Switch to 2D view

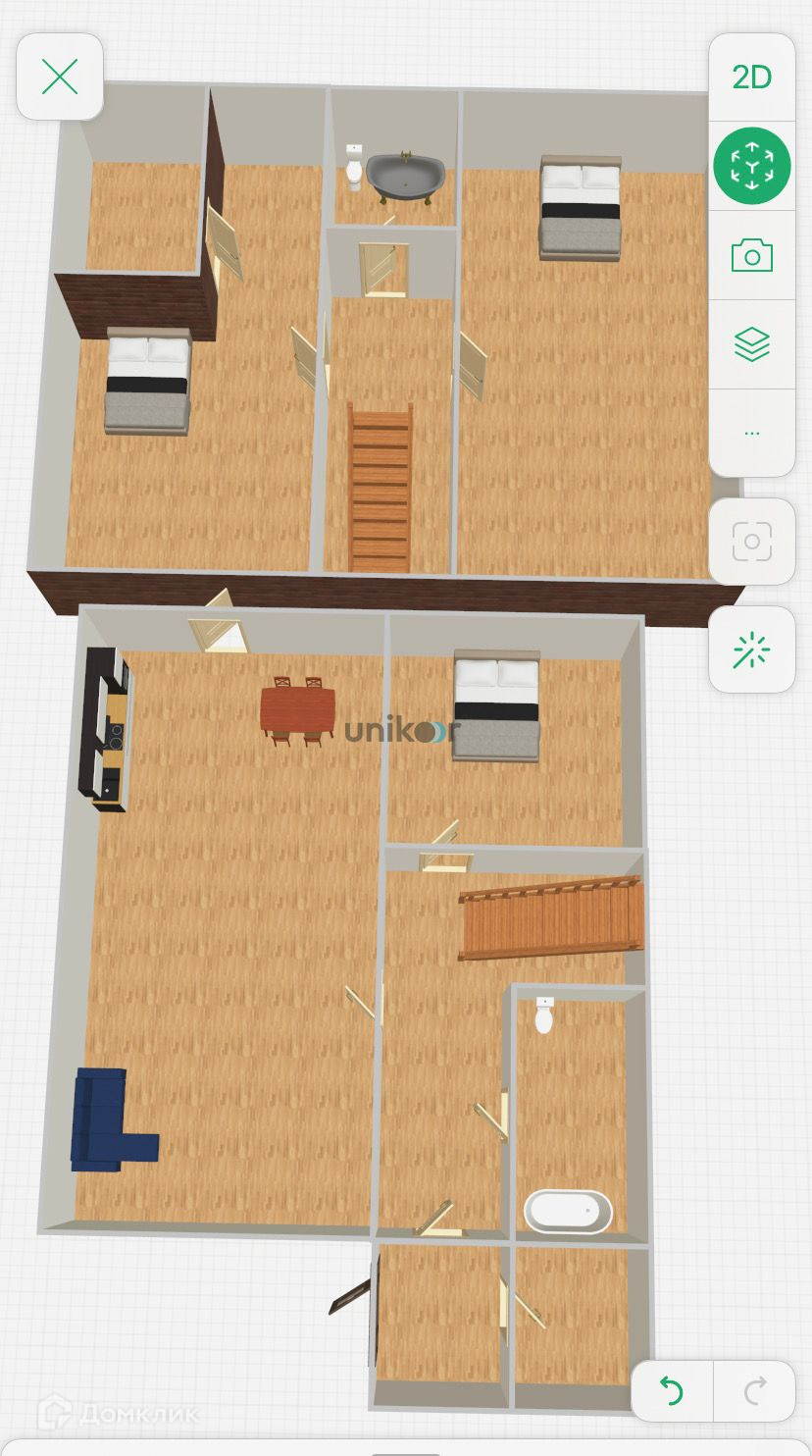click(x=752, y=78)
